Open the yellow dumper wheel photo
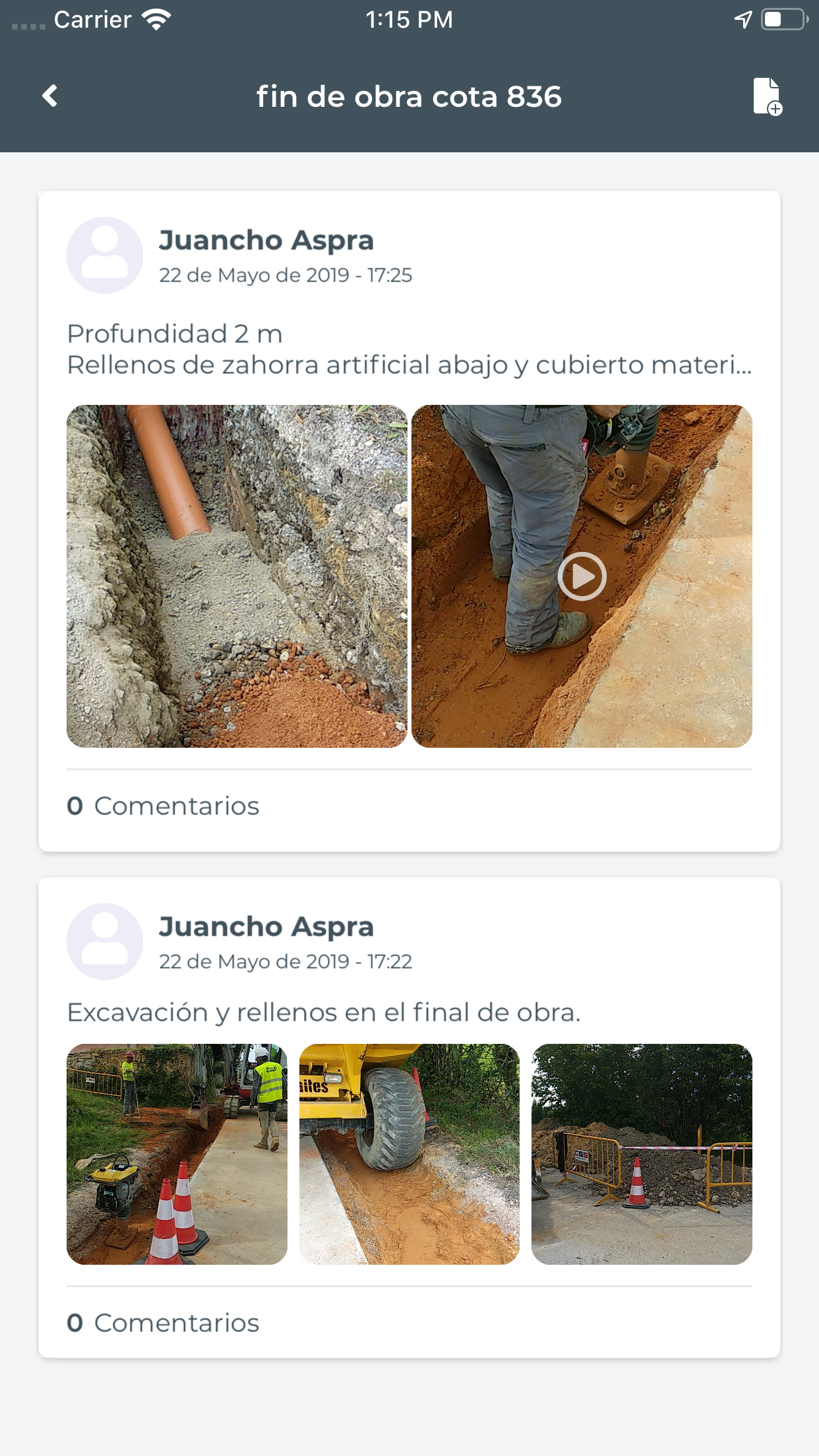 click(x=409, y=1154)
